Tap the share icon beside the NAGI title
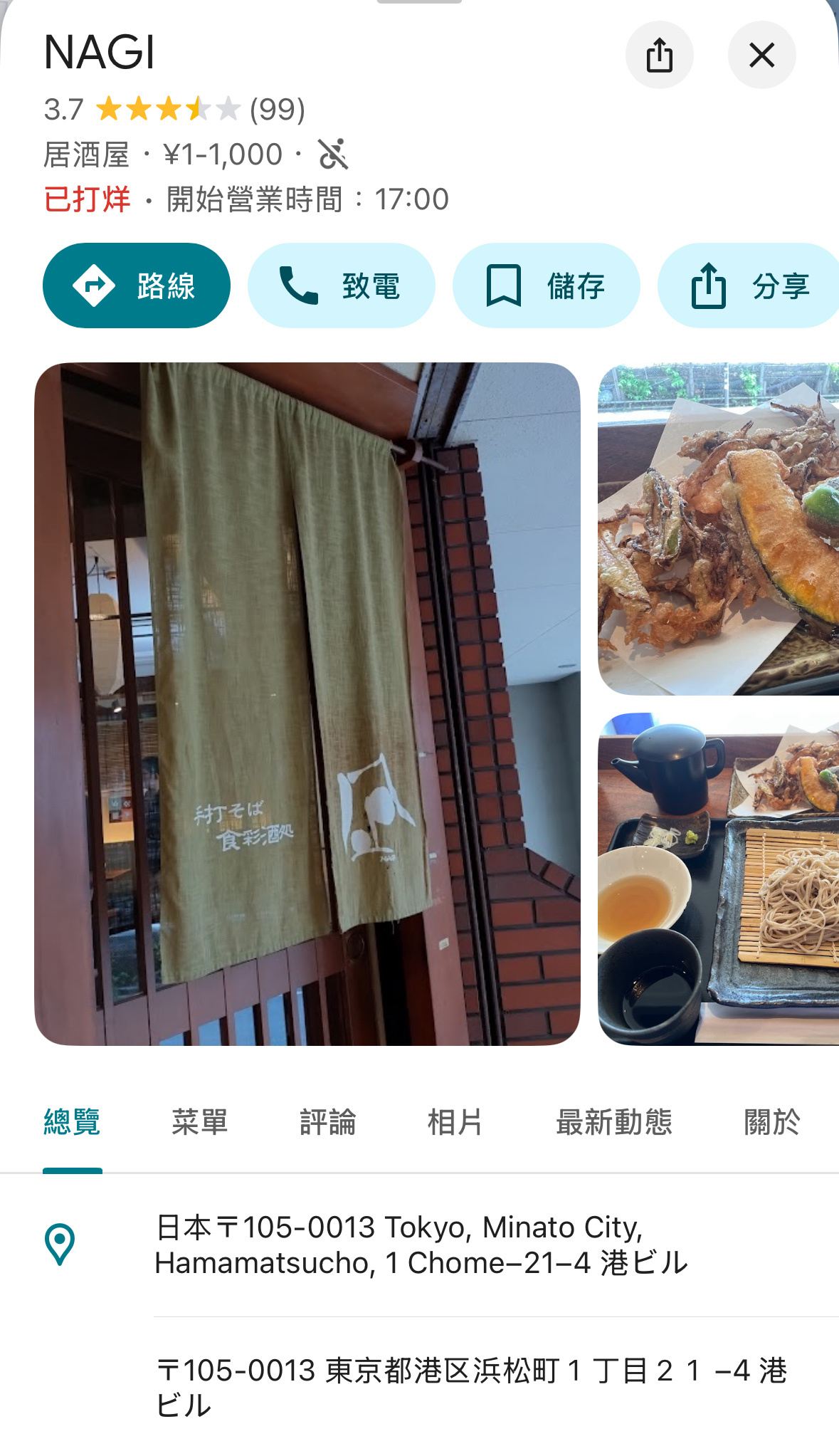The width and height of the screenshot is (839, 1456). (659, 55)
